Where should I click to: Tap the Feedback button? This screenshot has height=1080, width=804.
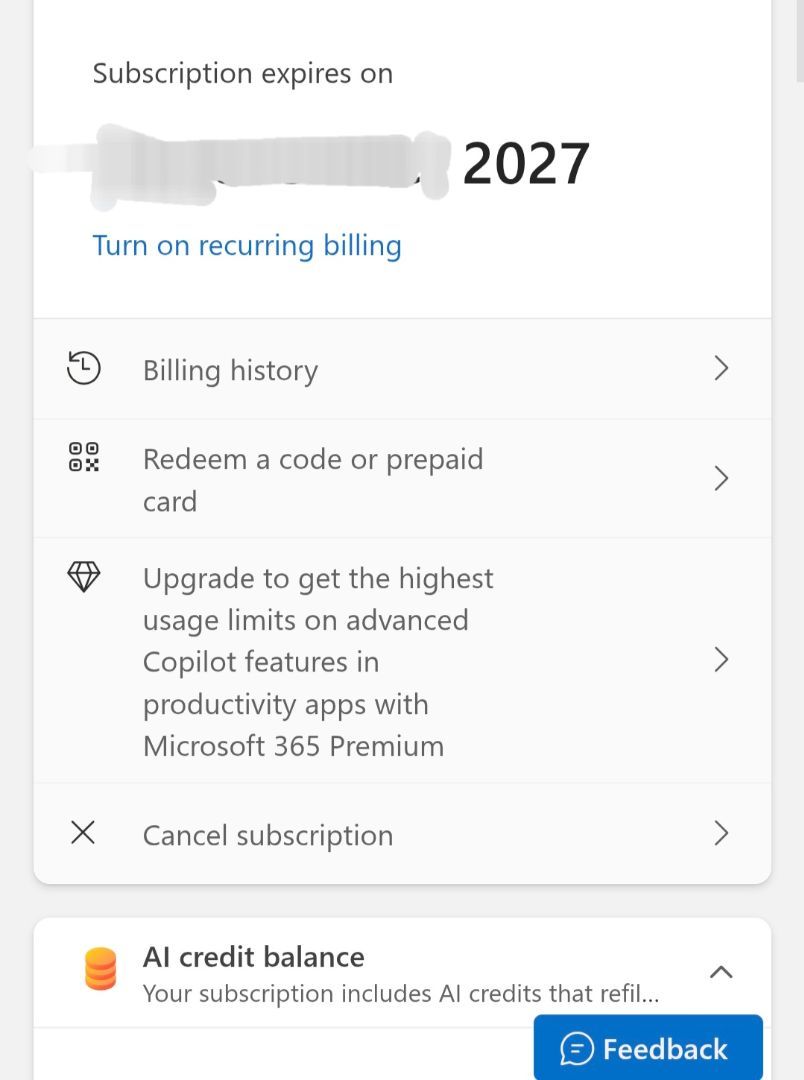pyautogui.click(x=647, y=1049)
